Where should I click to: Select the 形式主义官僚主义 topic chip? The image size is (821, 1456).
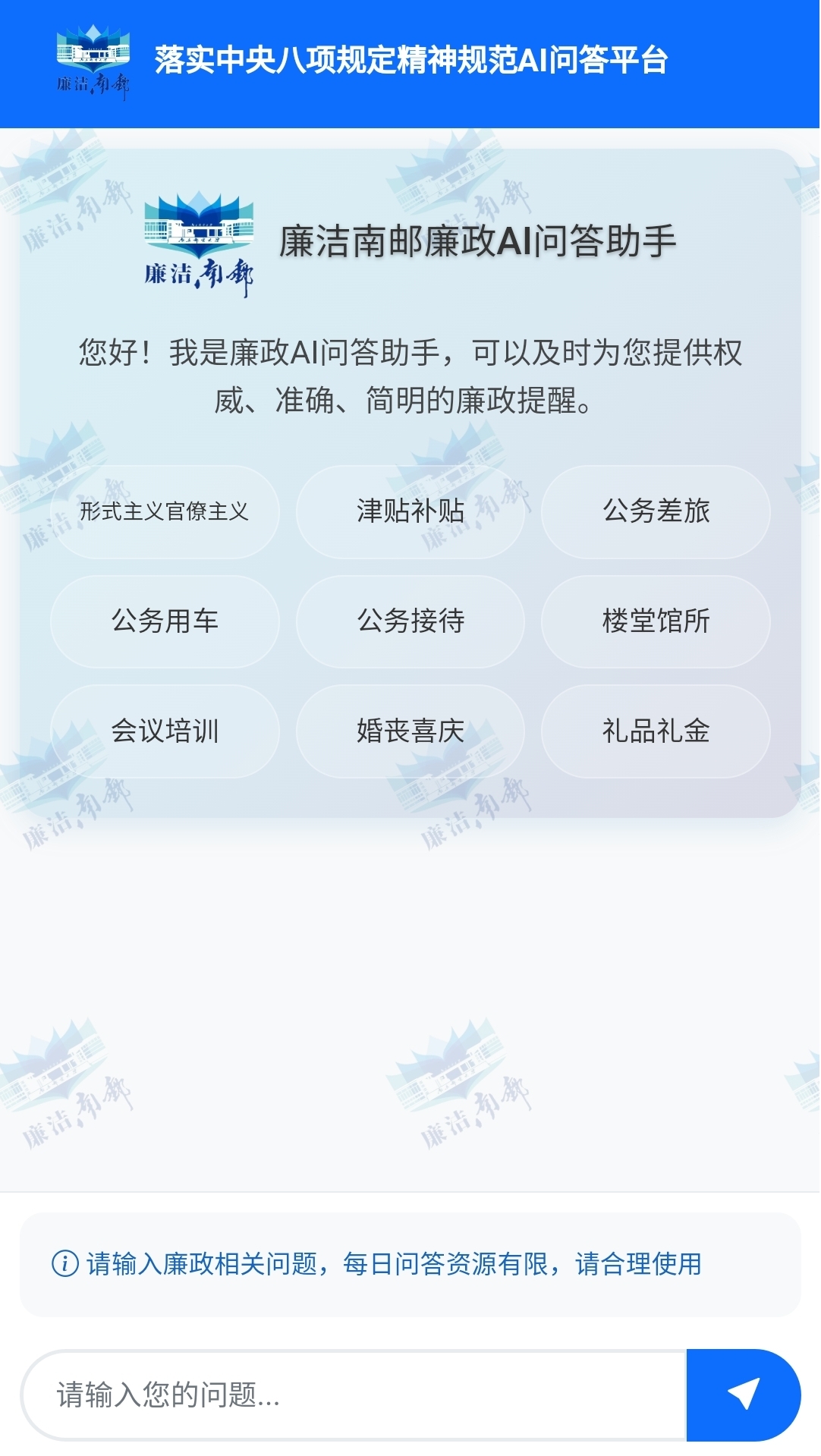(165, 512)
